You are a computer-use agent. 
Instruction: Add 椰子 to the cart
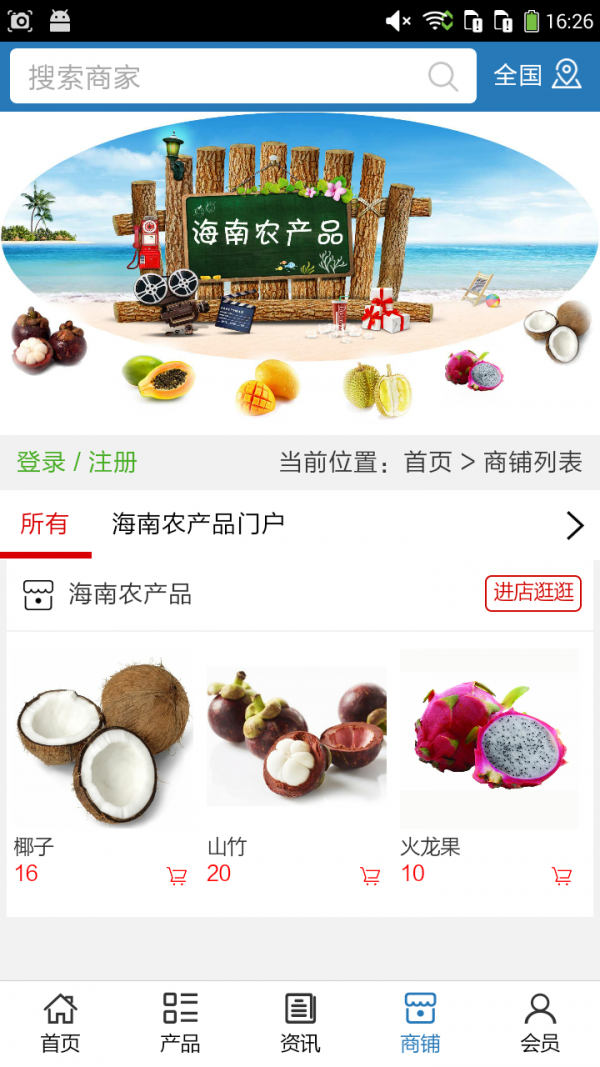(x=177, y=877)
